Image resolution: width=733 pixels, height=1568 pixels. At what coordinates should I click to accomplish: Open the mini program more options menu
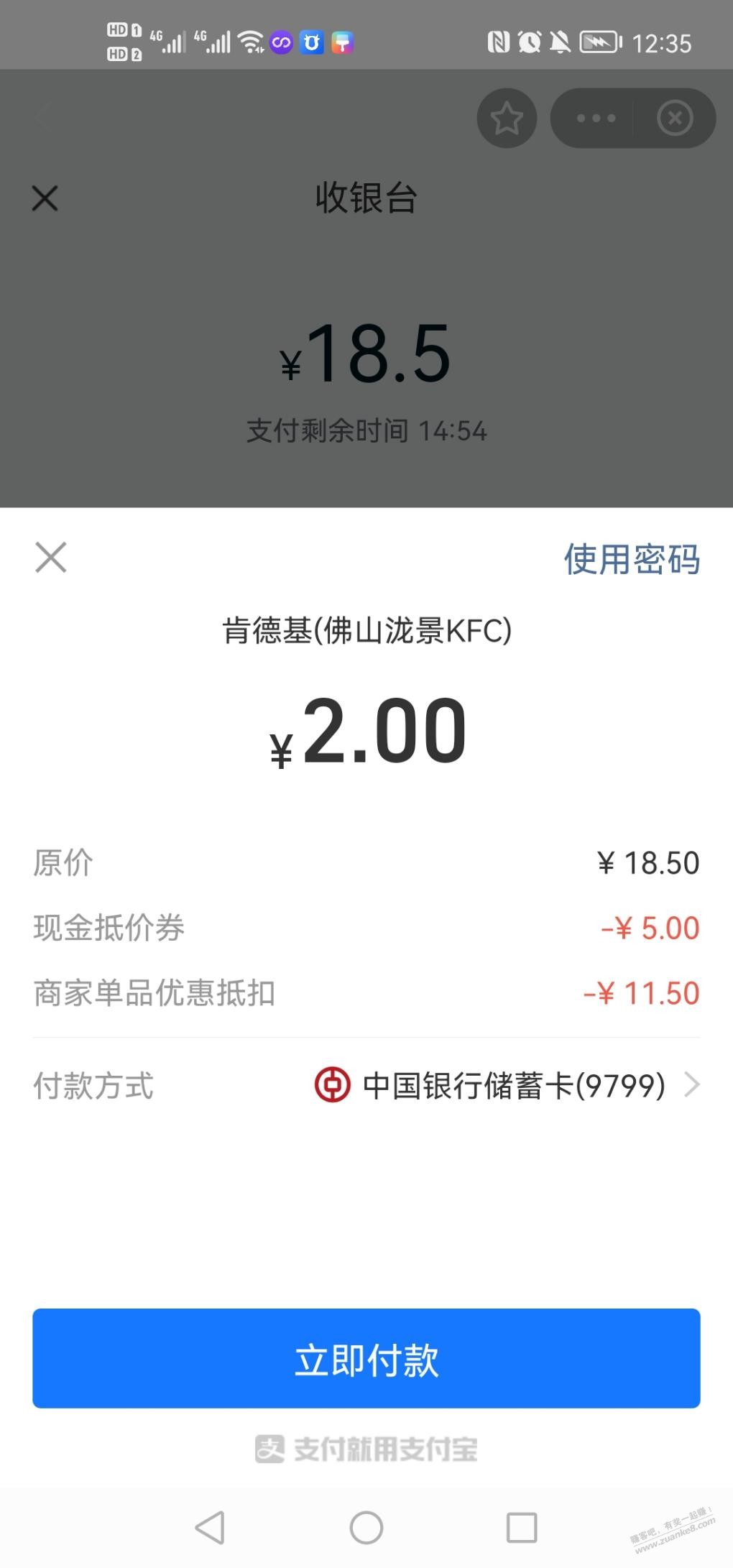pyautogui.click(x=596, y=119)
